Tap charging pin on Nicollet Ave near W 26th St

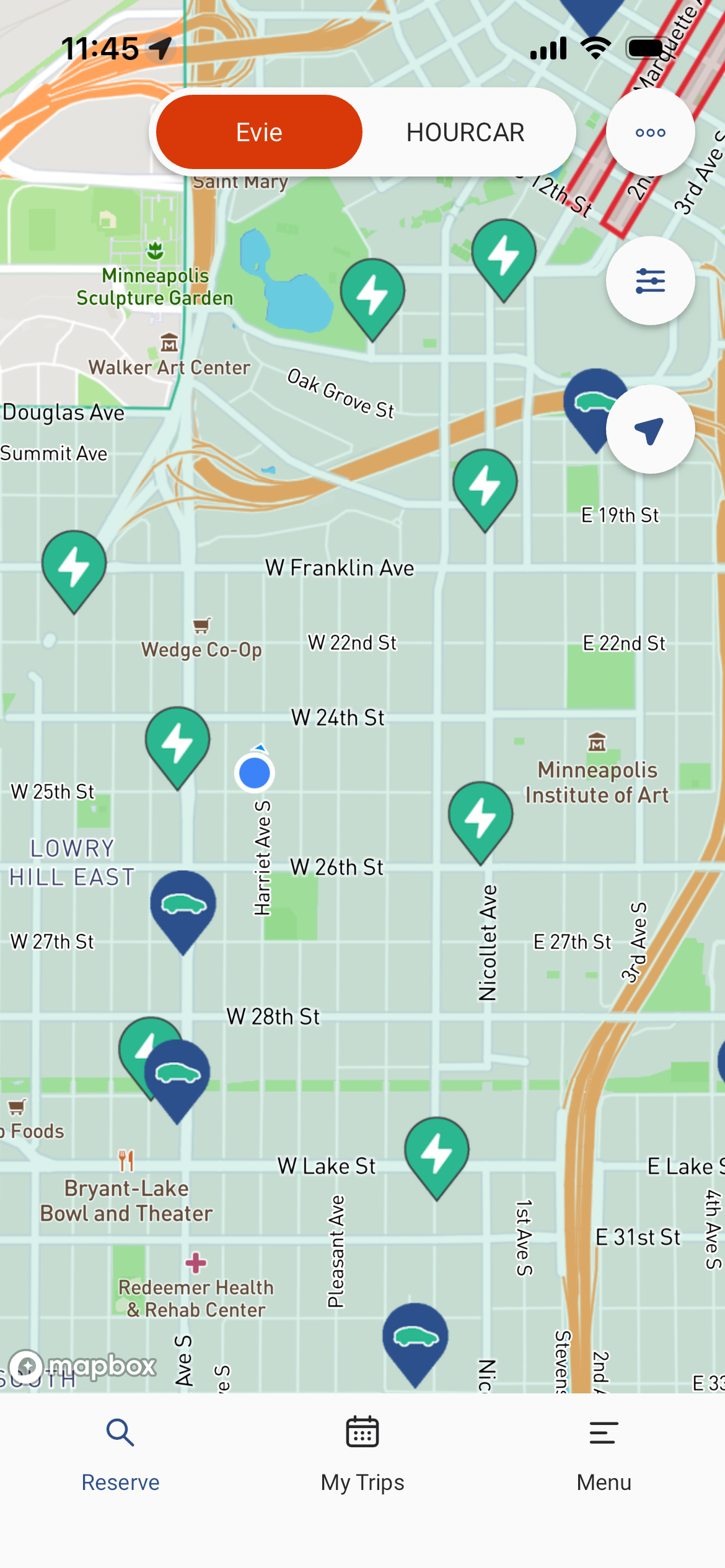[481, 816]
